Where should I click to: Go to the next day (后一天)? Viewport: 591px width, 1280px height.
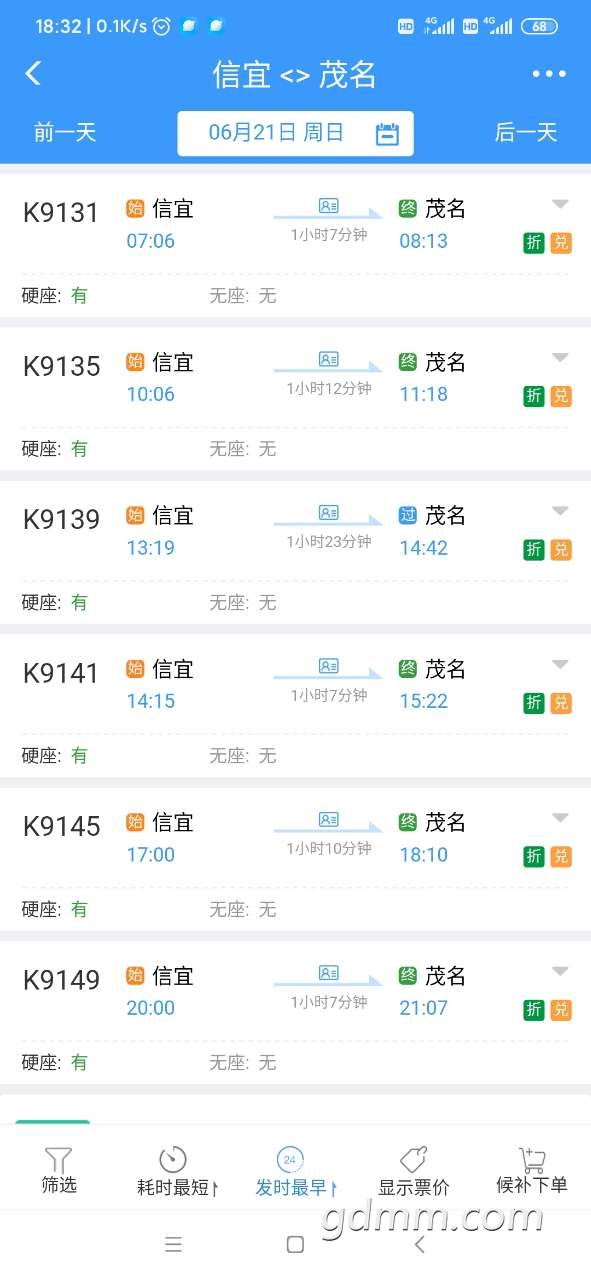(x=526, y=132)
